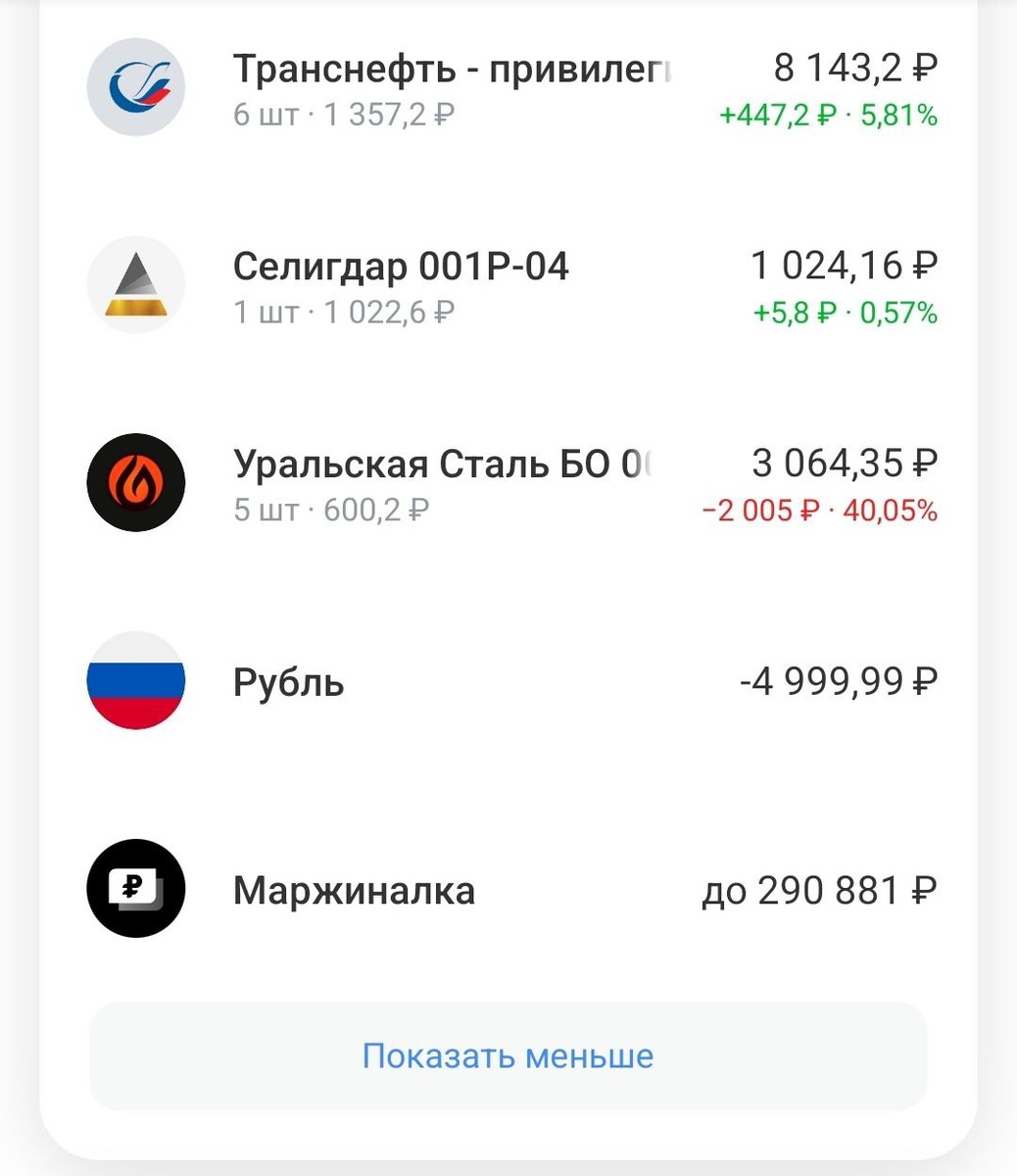Tap the Селигдар value 1 024,16 ₽
The image size is (1017, 1176).
tap(845, 265)
